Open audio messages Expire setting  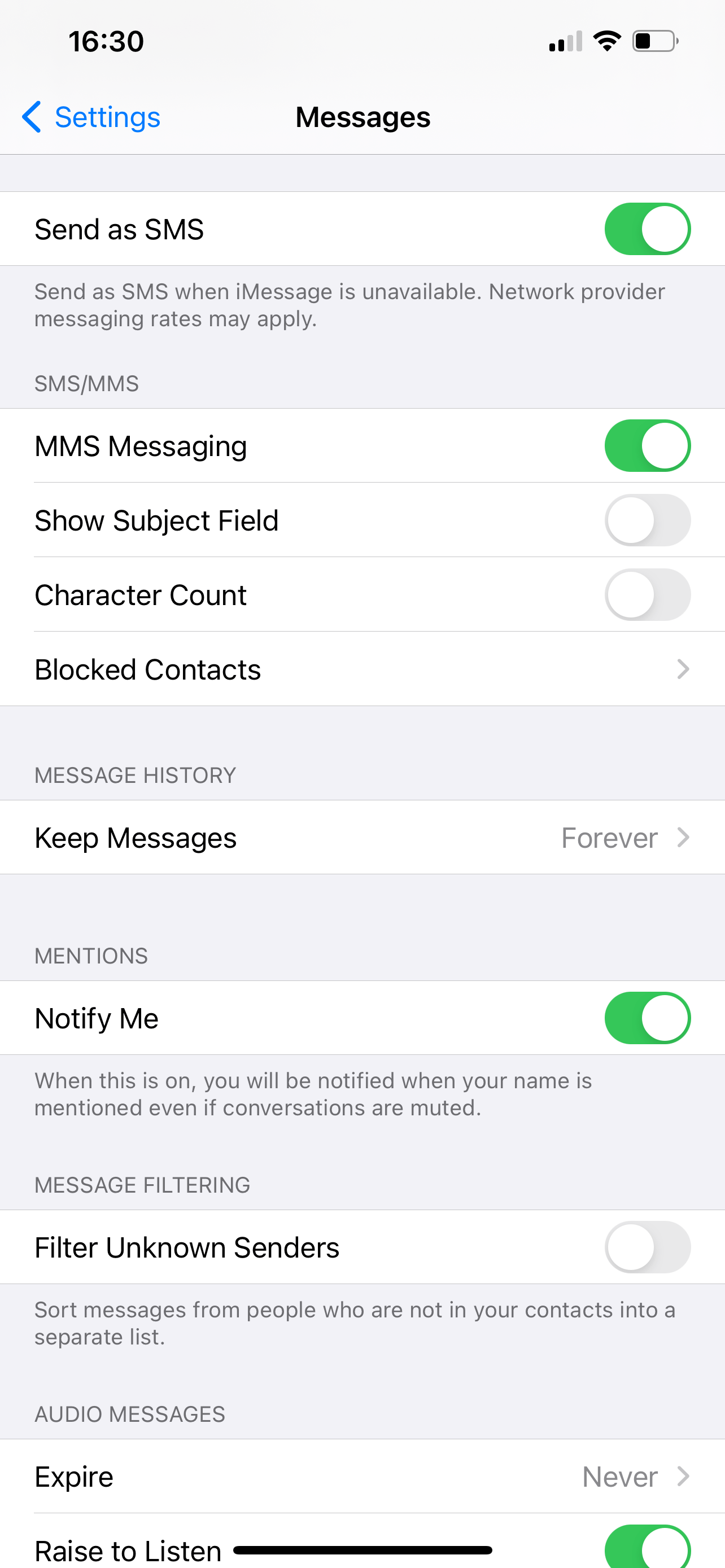point(362,1476)
